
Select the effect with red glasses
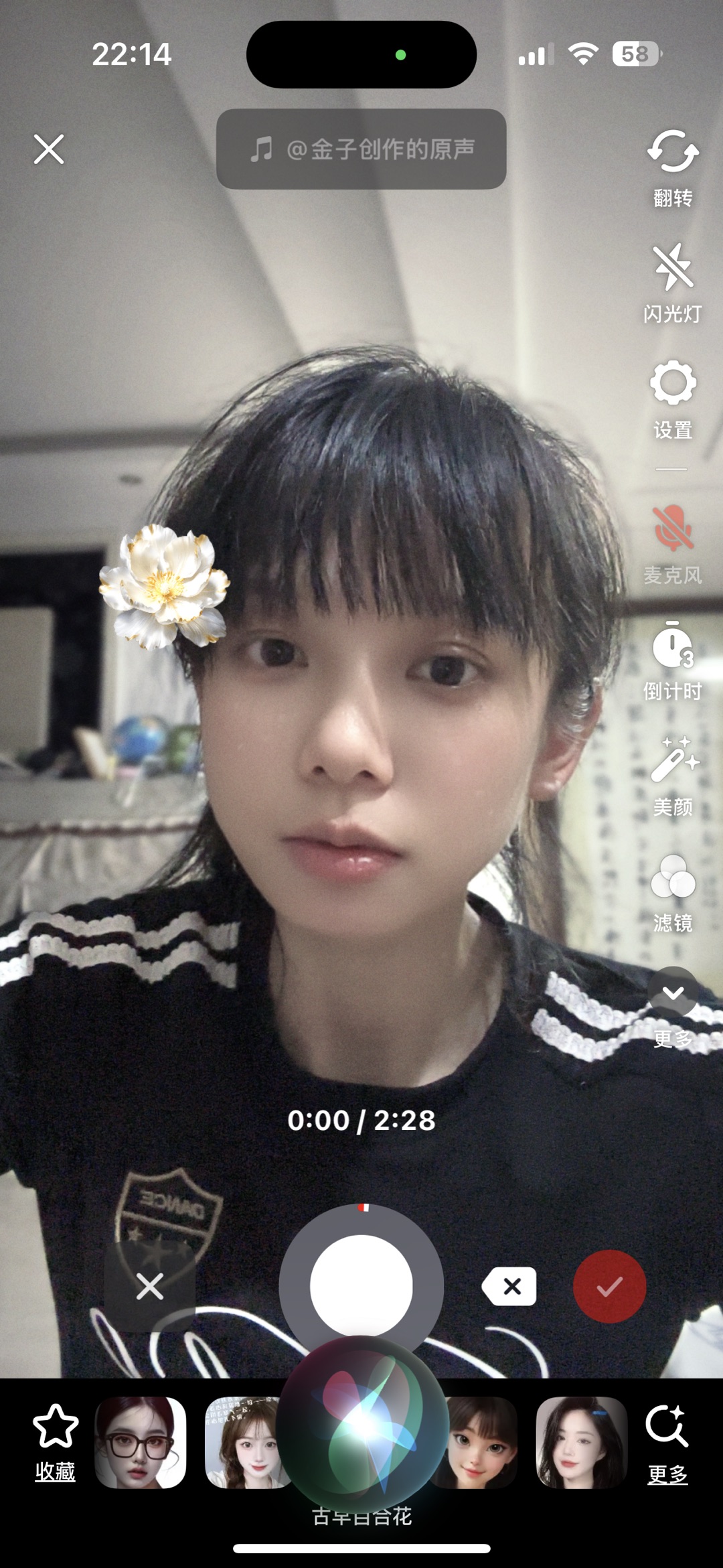click(x=141, y=1441)
